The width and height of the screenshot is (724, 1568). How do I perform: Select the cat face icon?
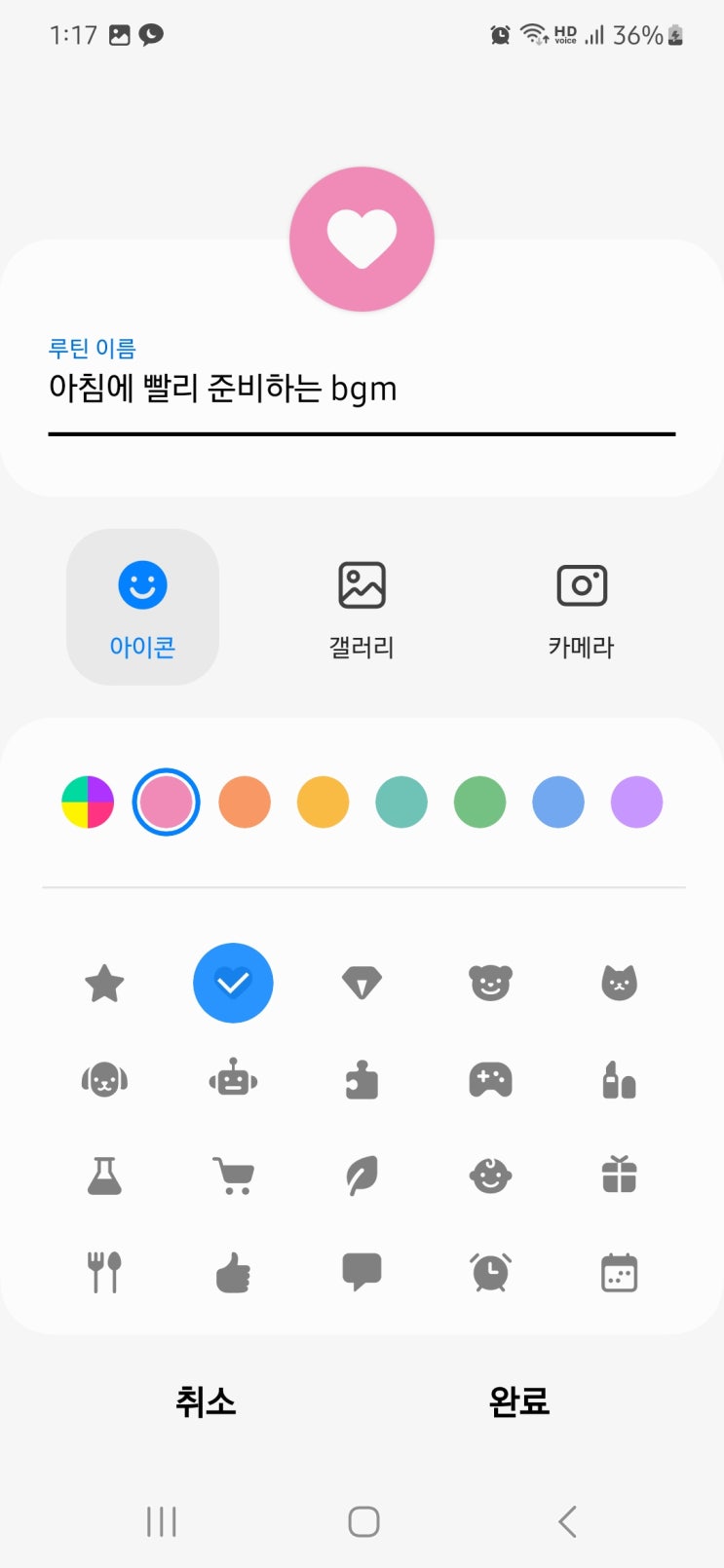[x=619, y=984]
